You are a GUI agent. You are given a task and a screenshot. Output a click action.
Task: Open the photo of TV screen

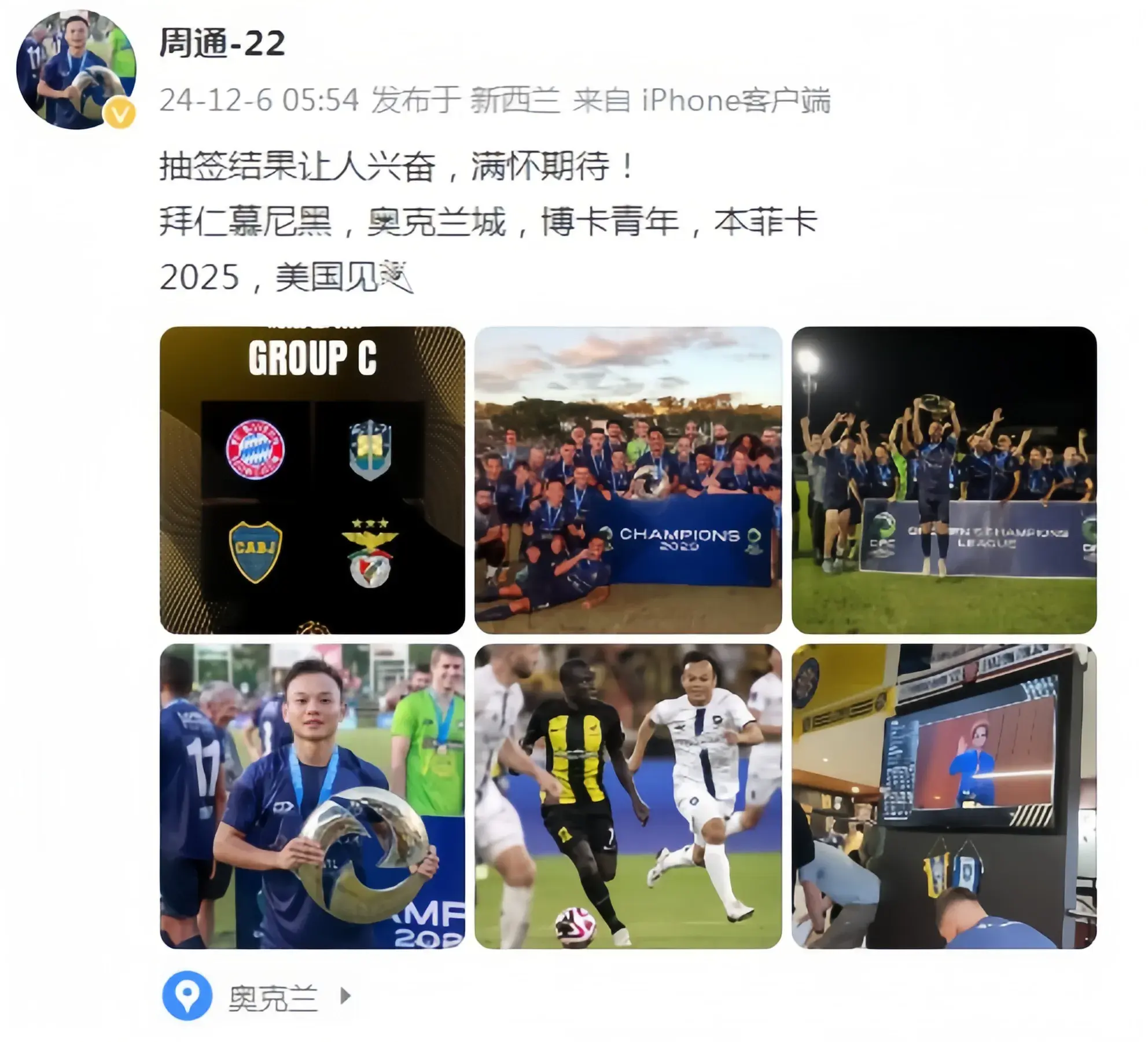click(x=944, y=797)
